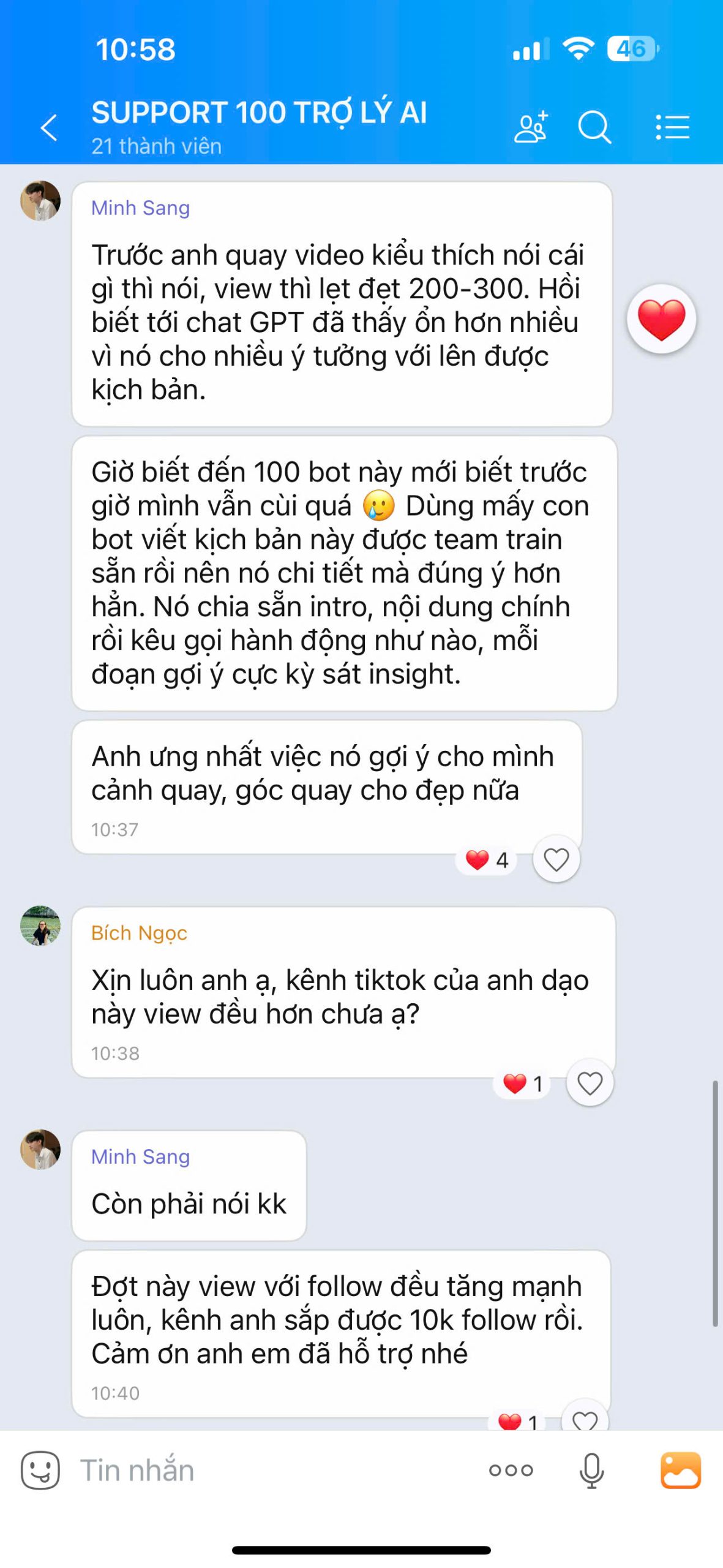
Task: Open Minh Sang's avatar at the top message
Action: (40, 200)
